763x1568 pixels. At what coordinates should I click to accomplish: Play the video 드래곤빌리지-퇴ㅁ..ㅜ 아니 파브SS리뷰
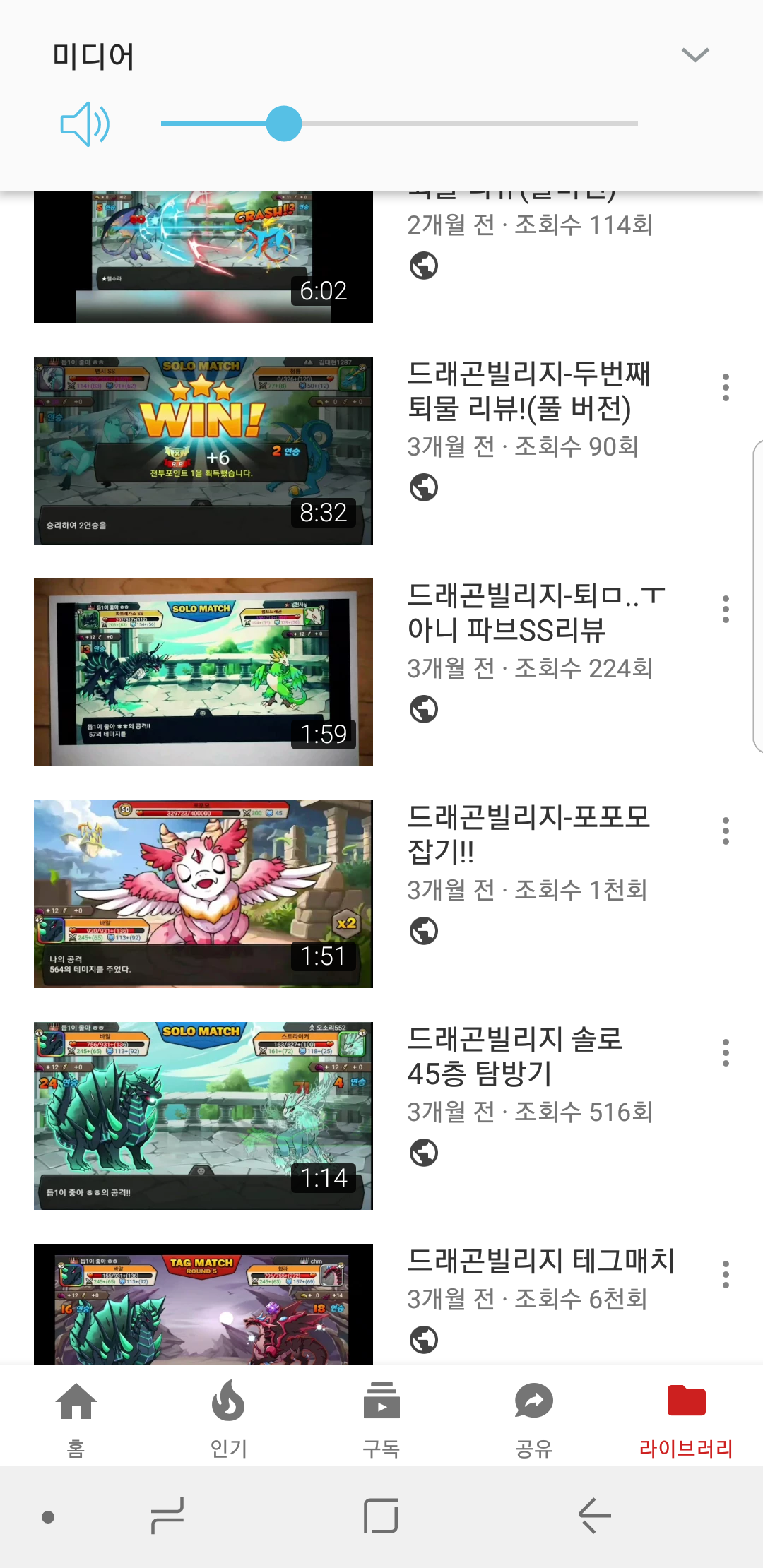(x=203, y=672)
